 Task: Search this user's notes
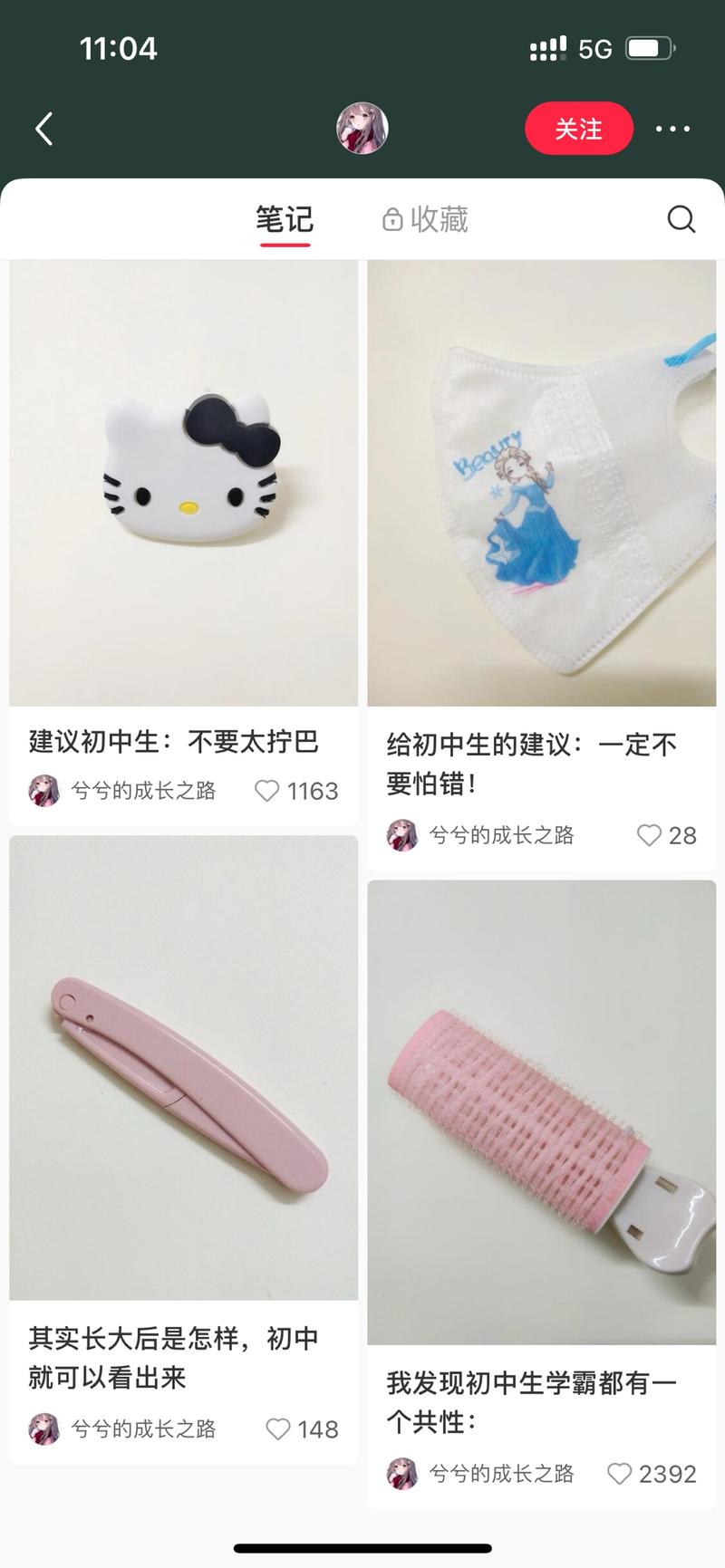click(681, 219)
